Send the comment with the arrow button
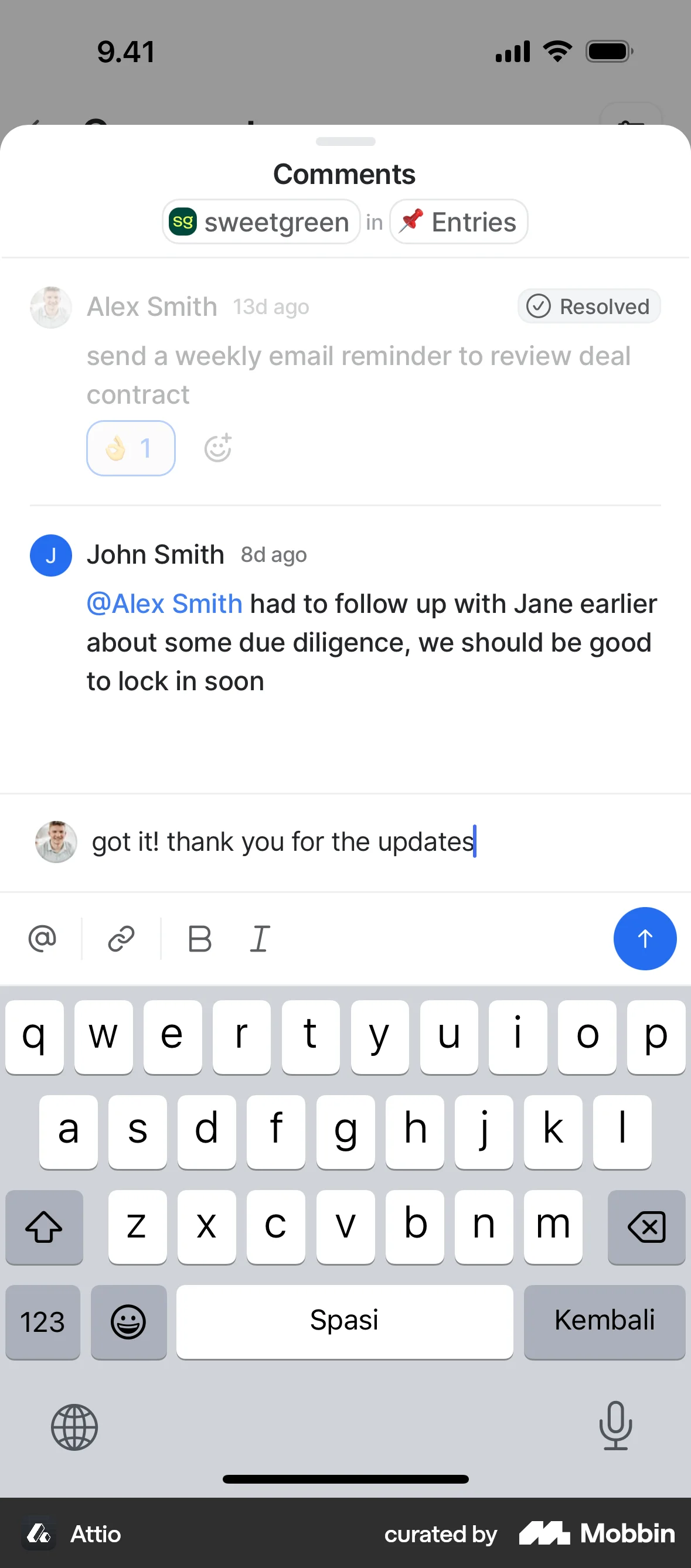 pyautogui.click(x=645, y=939)
